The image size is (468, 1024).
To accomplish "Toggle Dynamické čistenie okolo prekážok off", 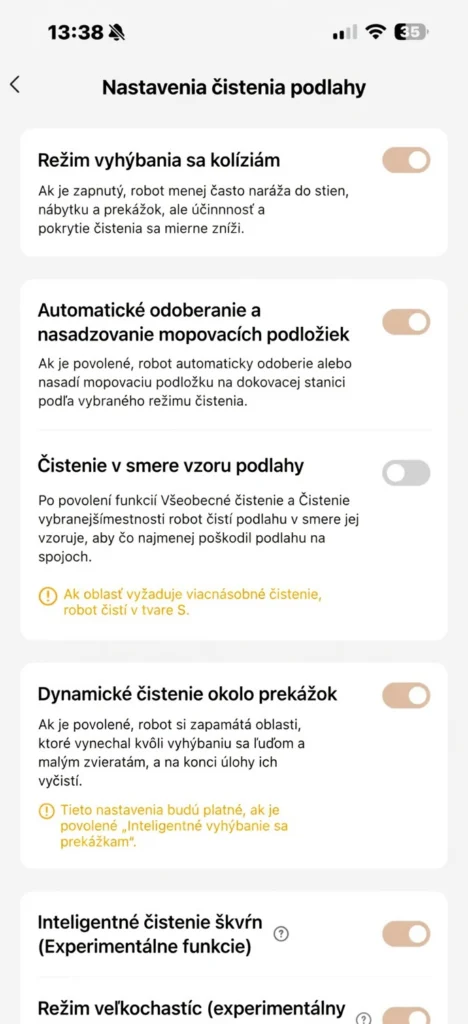I will click(406, 696).
